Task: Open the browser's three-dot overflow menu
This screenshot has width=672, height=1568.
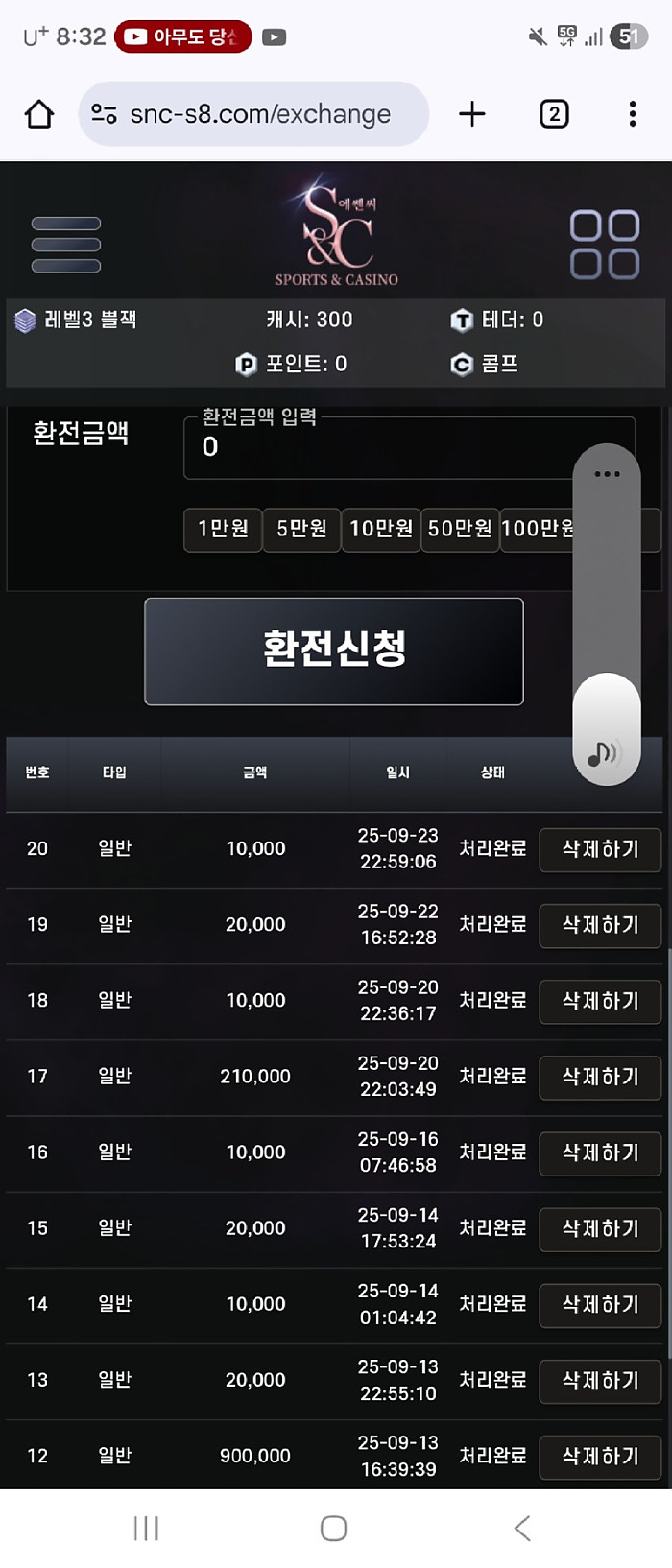Action: [632, 114]
